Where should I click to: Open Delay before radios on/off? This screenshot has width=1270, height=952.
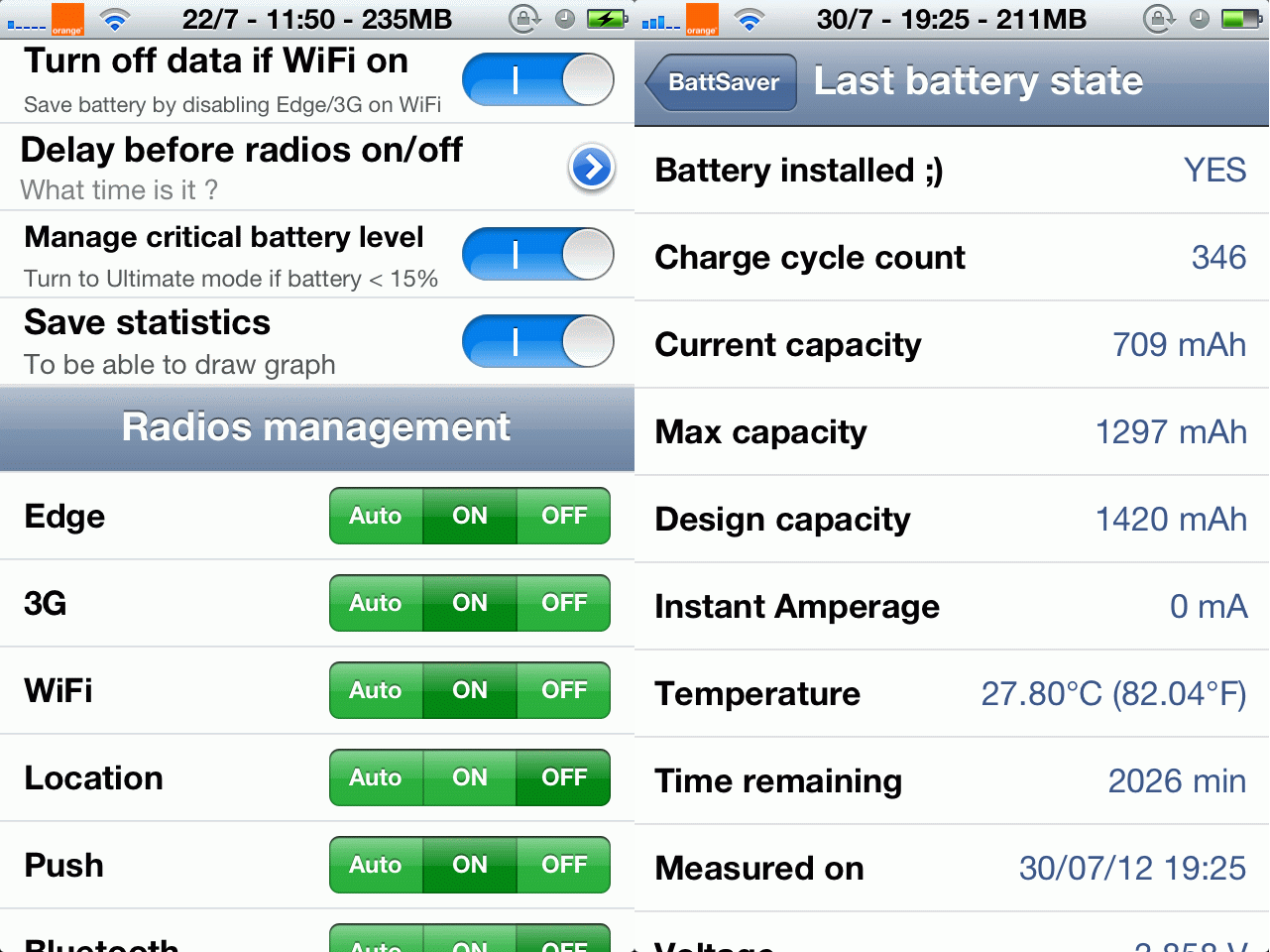pos(592,168)
